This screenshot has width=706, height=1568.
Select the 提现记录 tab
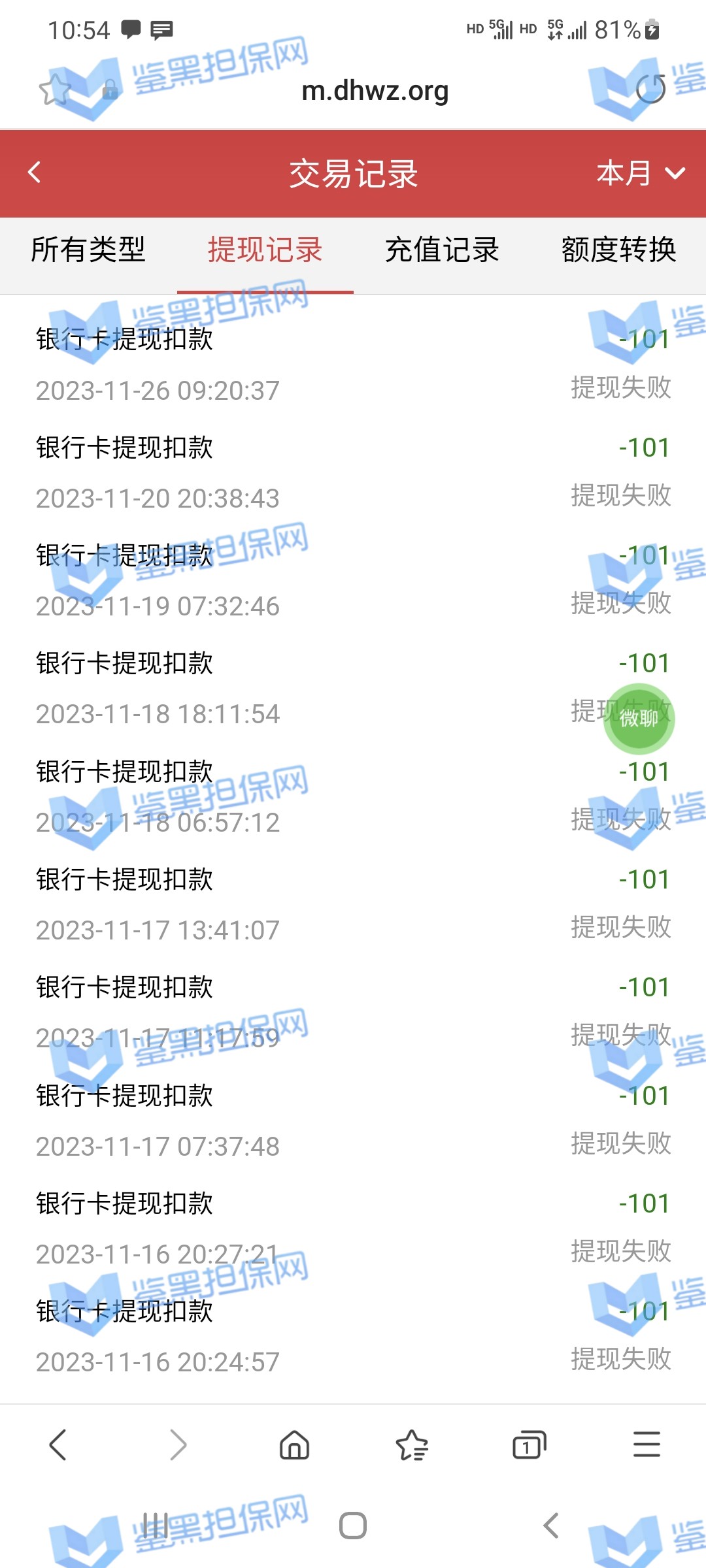tap(265, 250)
